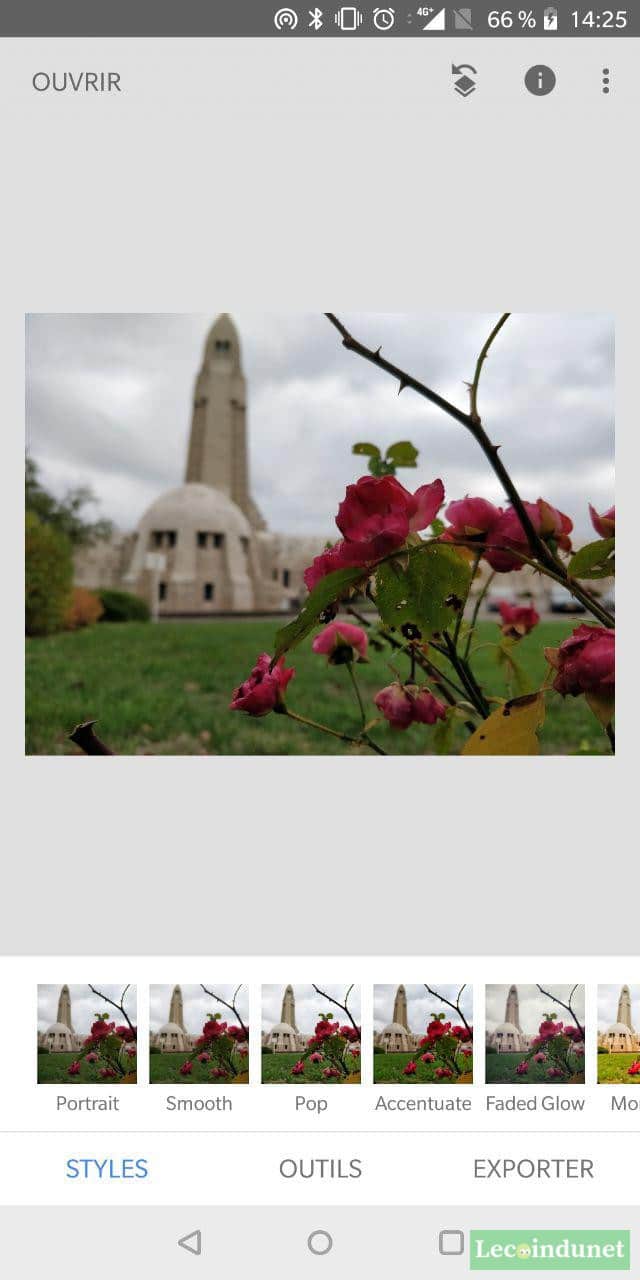
Task: Open the three-dot overflow menu
Action: (x=605, y=81)
